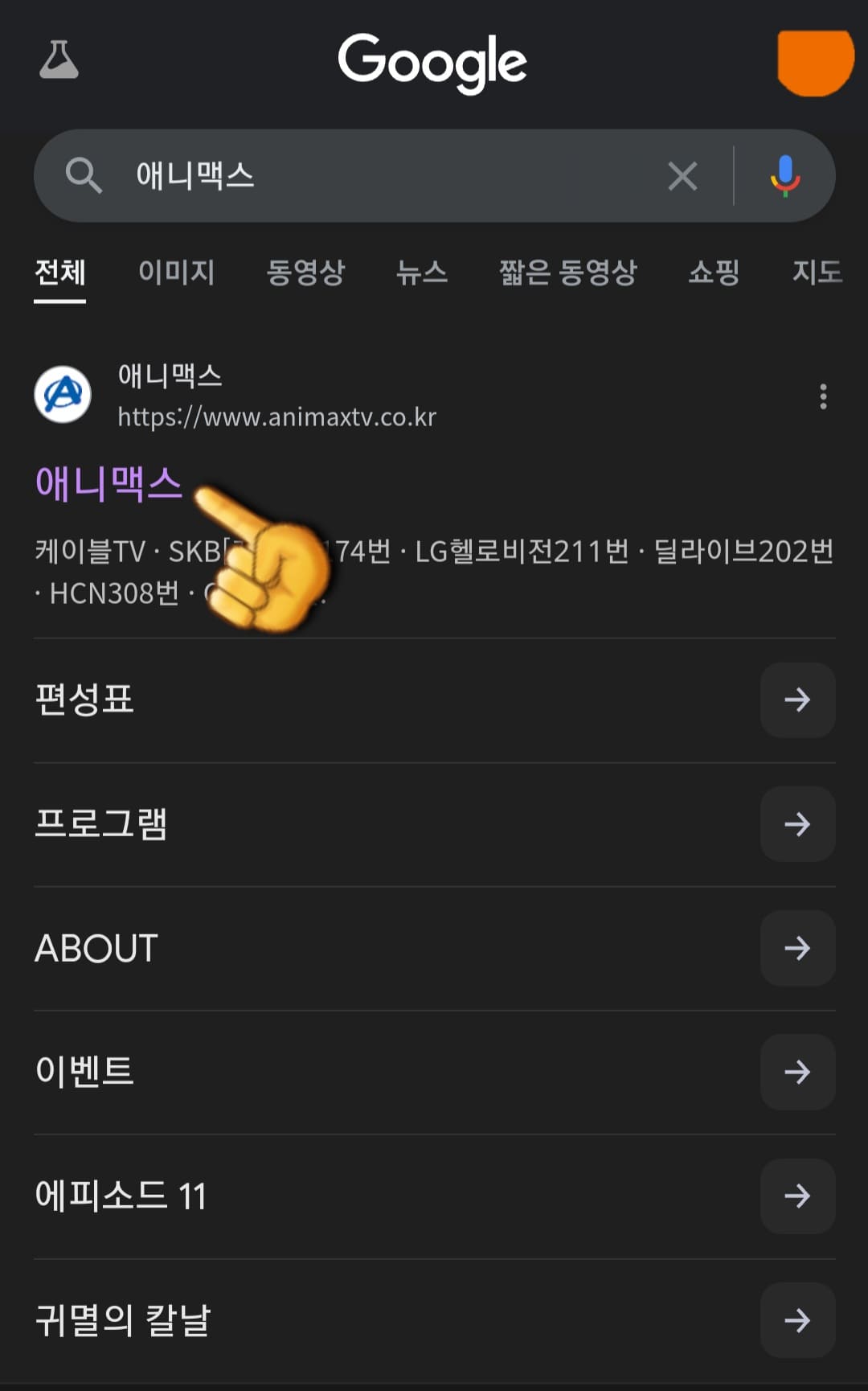Screen dimensions: 868x1391
Task: Click the arrow icon next to ABOUT
Action: tap(796, 949)
